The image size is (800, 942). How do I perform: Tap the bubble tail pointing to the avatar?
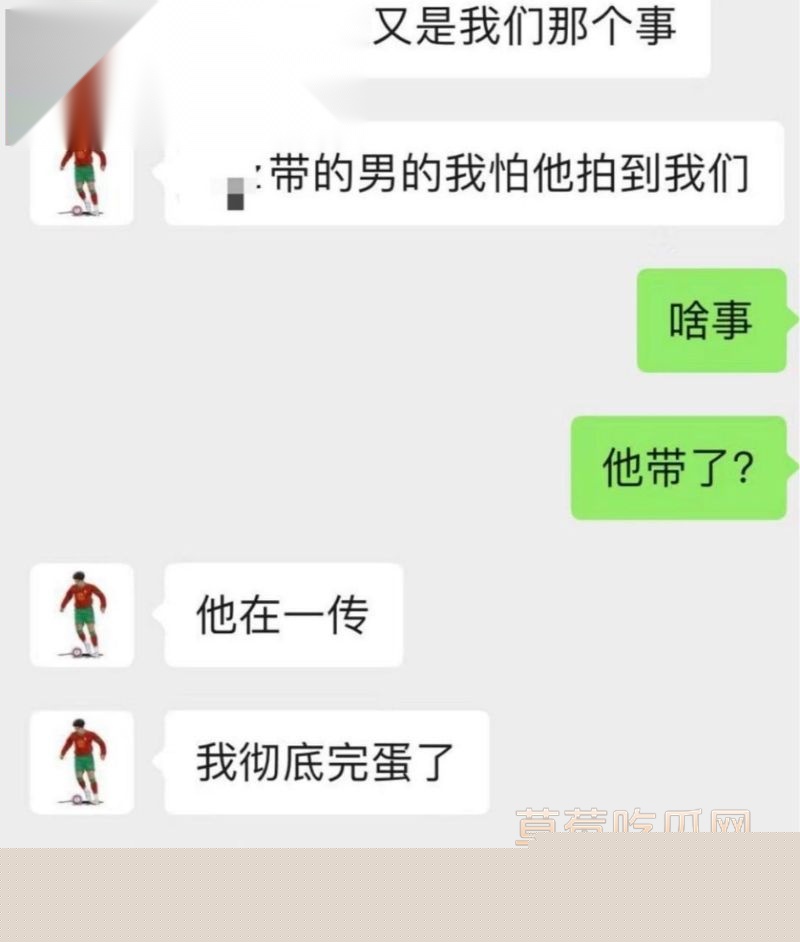pos(158,615)
